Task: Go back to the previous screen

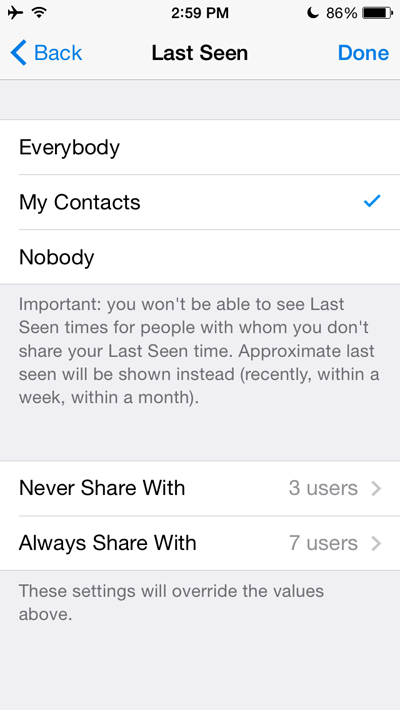Action: click(x=46, y=53)
